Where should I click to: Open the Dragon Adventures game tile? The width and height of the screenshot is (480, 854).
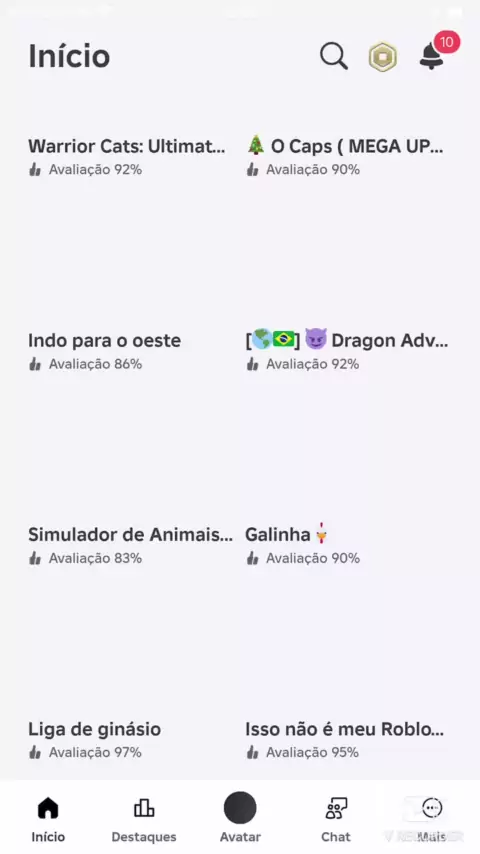(347, 341)
